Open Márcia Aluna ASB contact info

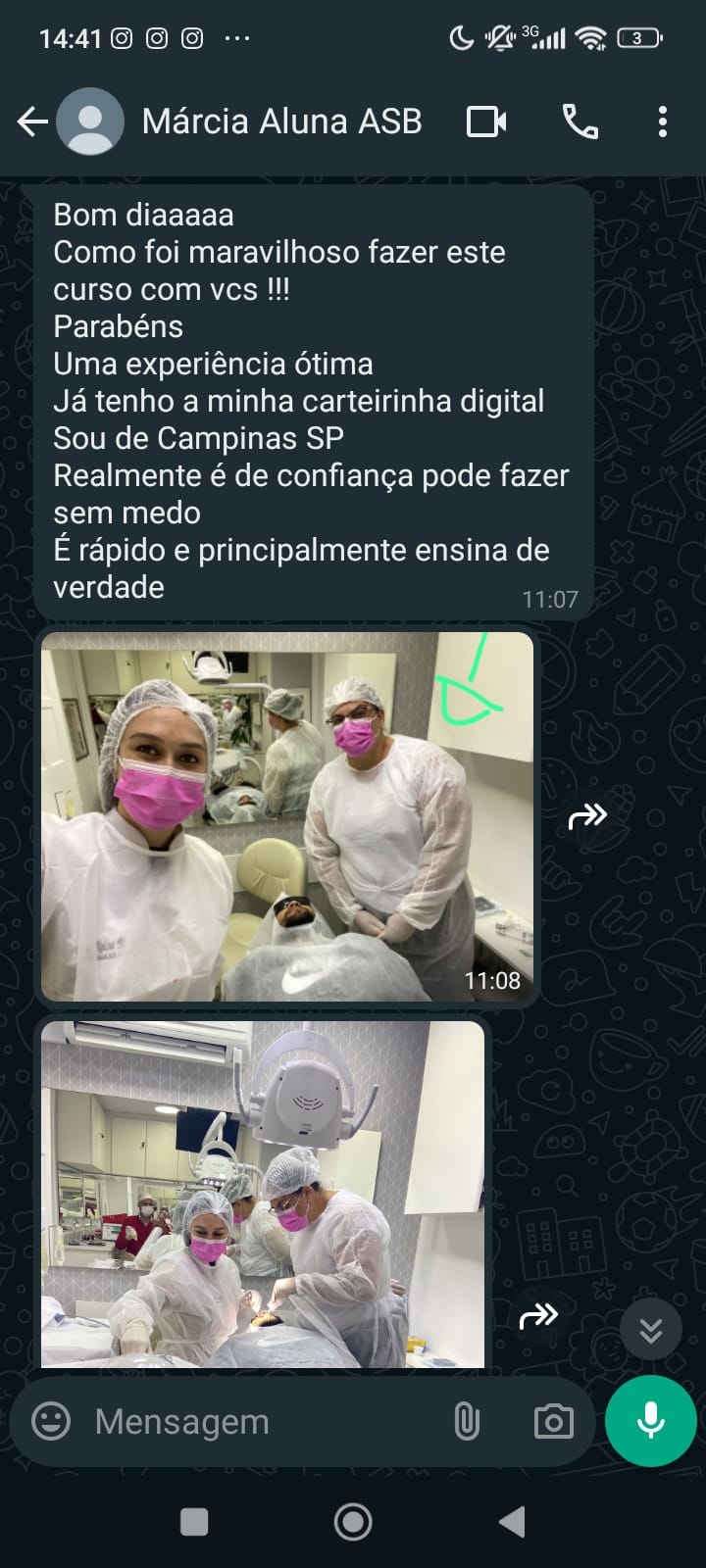tap(281, 122)
